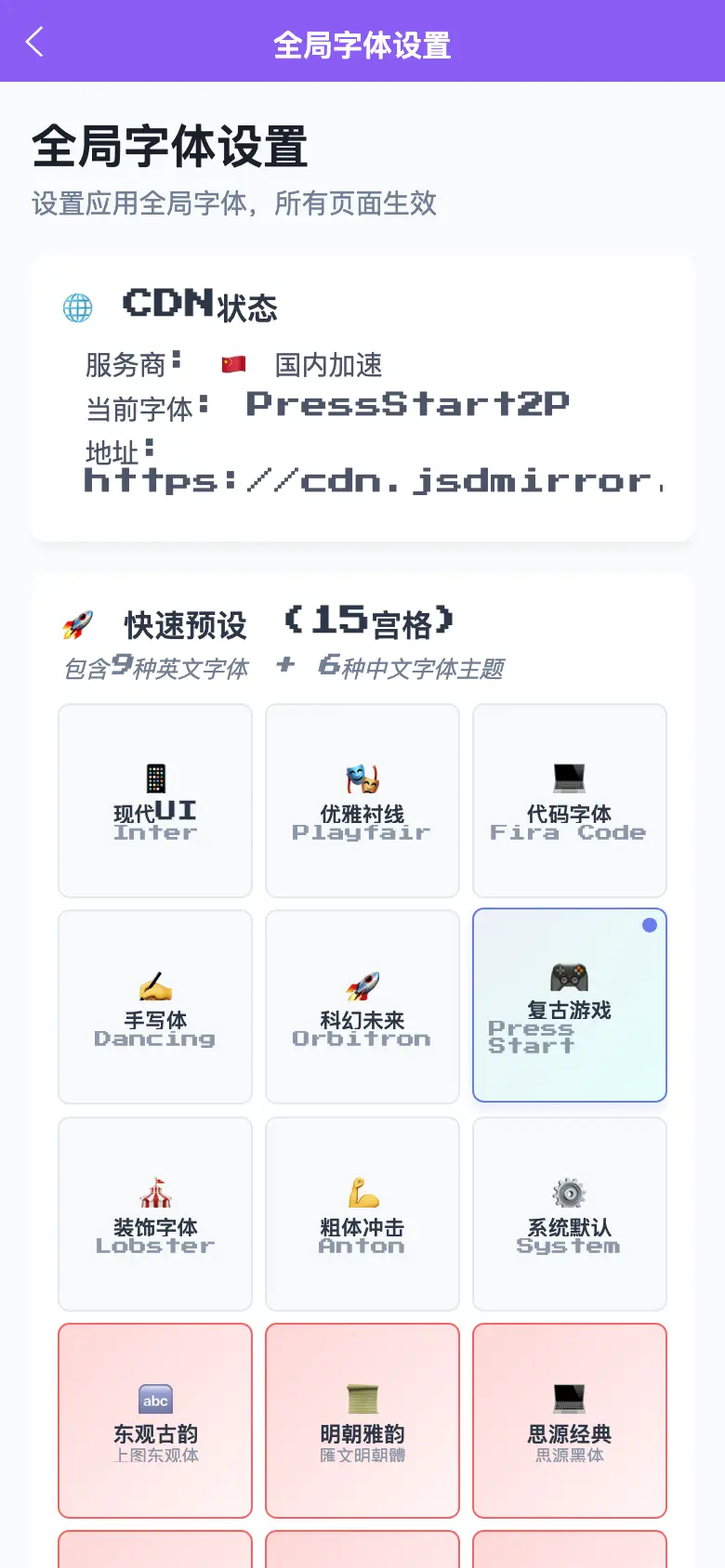The image size is (725, 1568).
Task: Select the 东观古韵 Chinese font theme
Action: tap(155, 1421)
